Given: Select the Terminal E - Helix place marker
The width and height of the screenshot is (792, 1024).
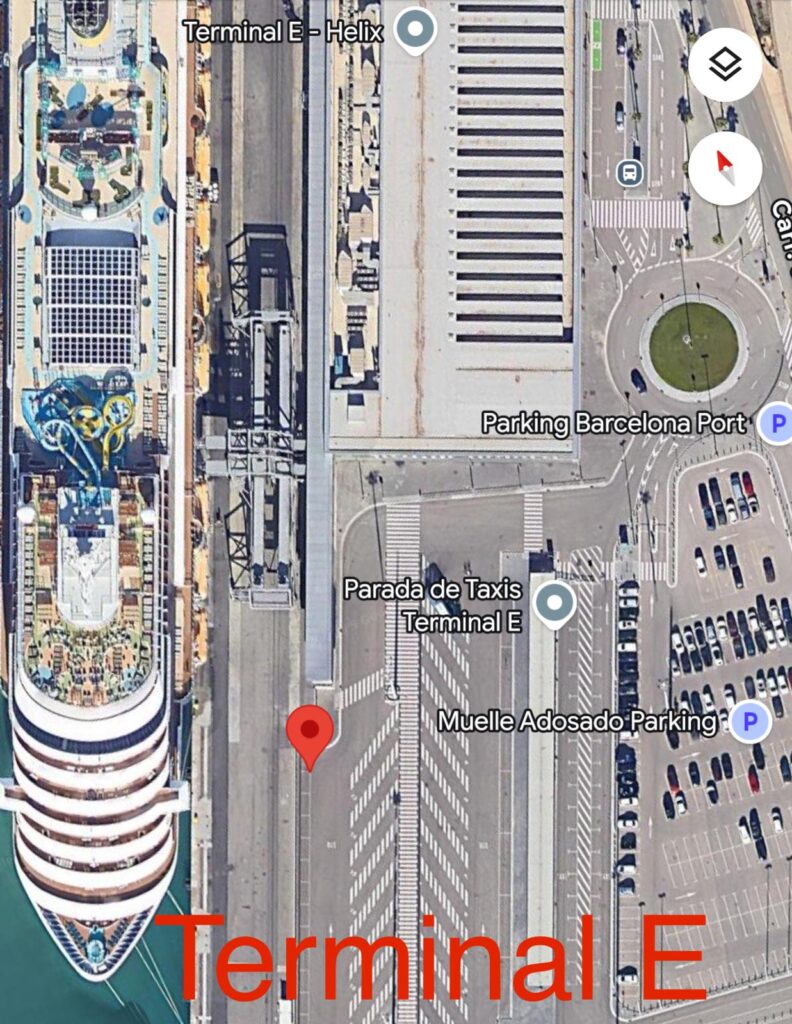Looking at the screenshot, I should pos(414,30).
